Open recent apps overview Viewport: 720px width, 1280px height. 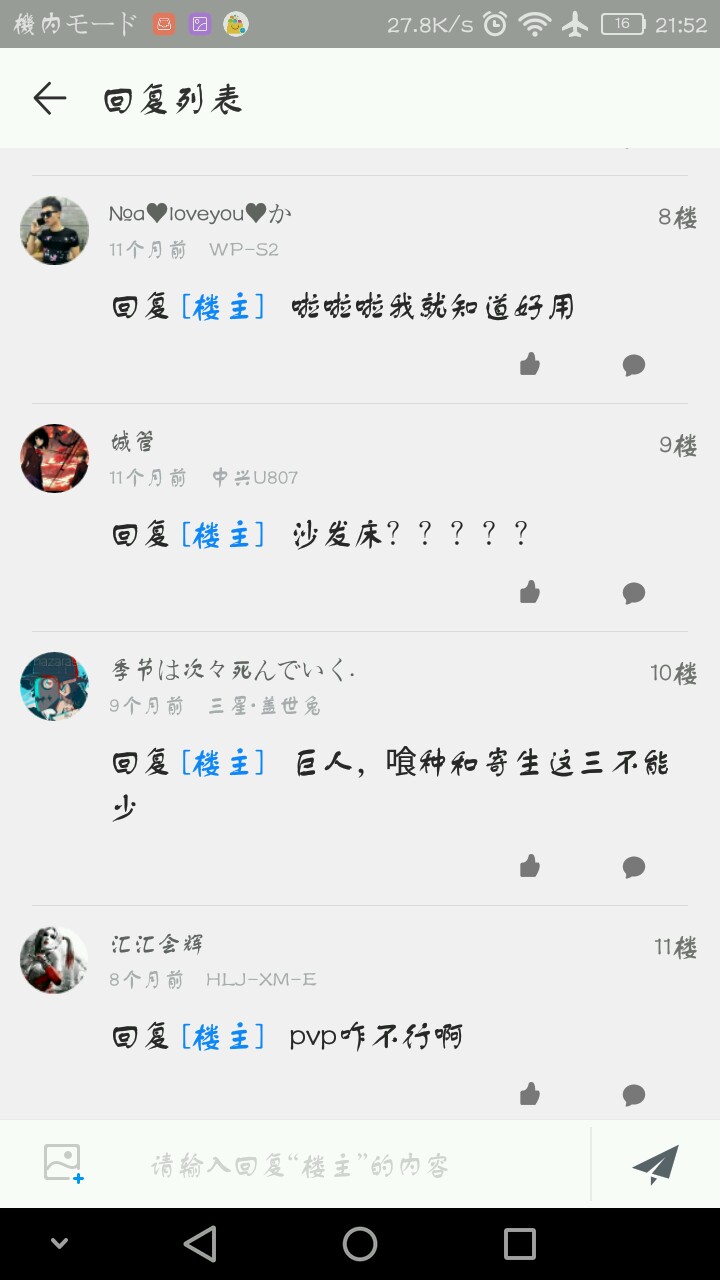click(x=520, y=1244)
